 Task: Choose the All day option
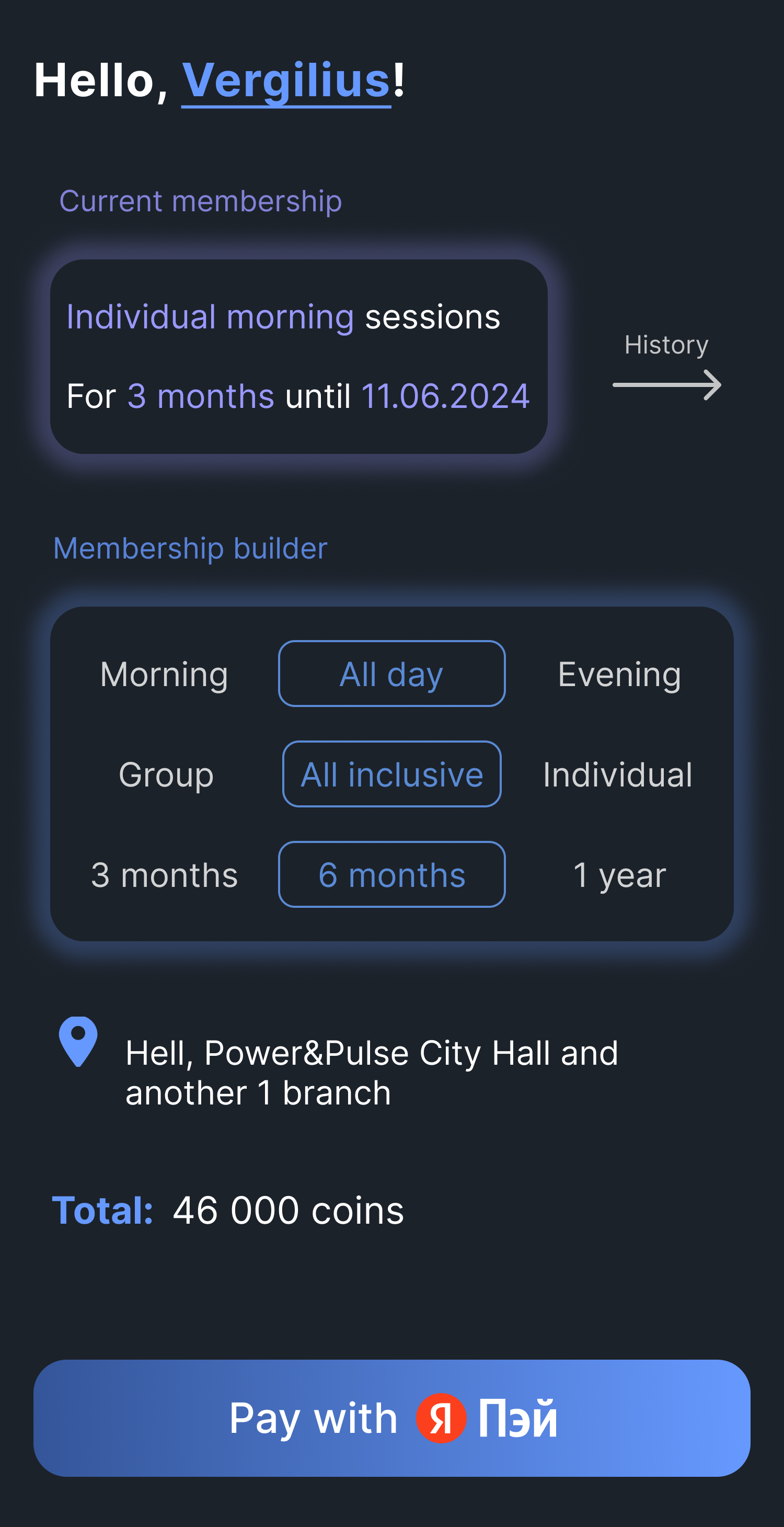[x=391, y=674]
